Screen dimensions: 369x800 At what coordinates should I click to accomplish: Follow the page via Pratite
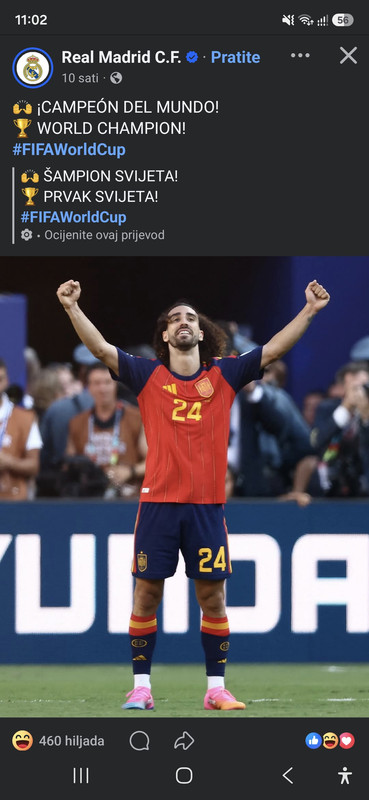(235, 57)
